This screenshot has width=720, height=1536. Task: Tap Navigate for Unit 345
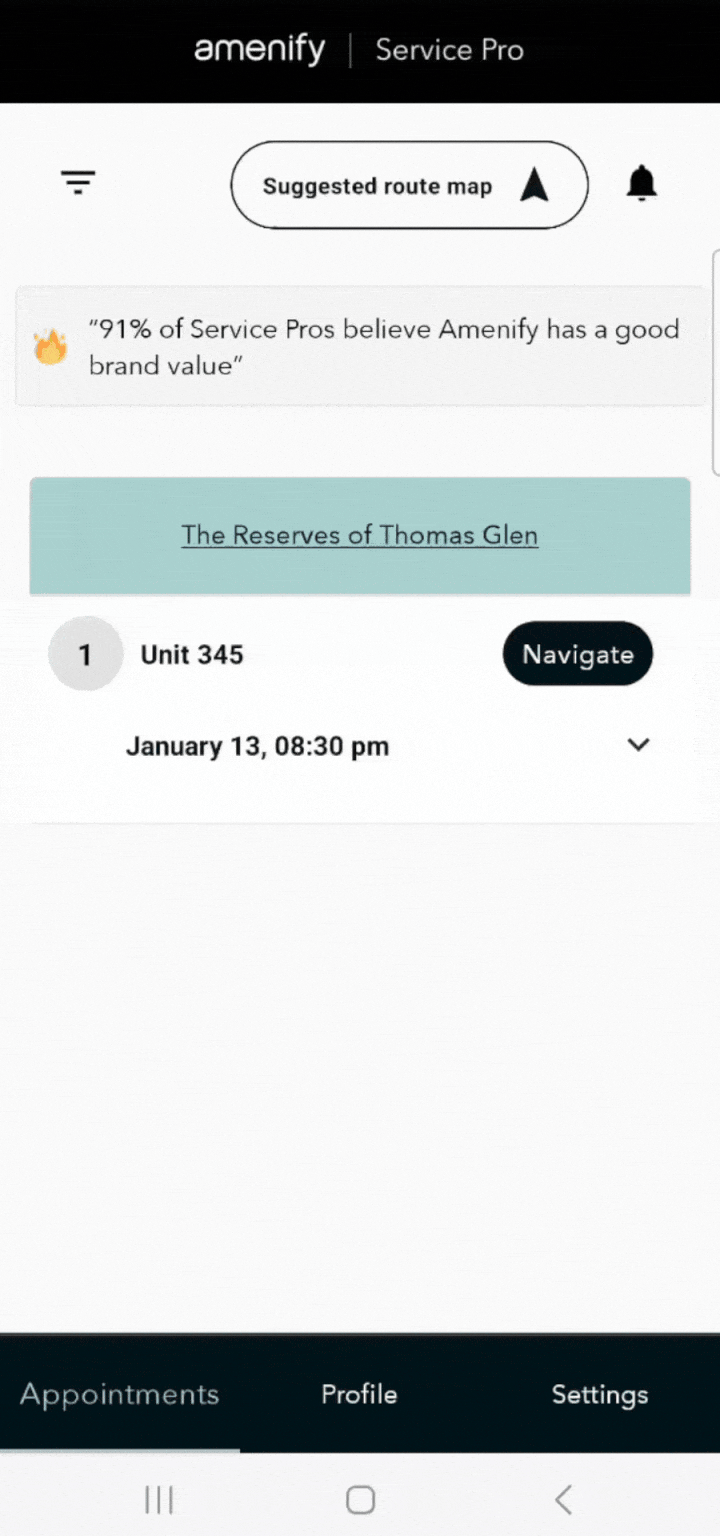577,655
